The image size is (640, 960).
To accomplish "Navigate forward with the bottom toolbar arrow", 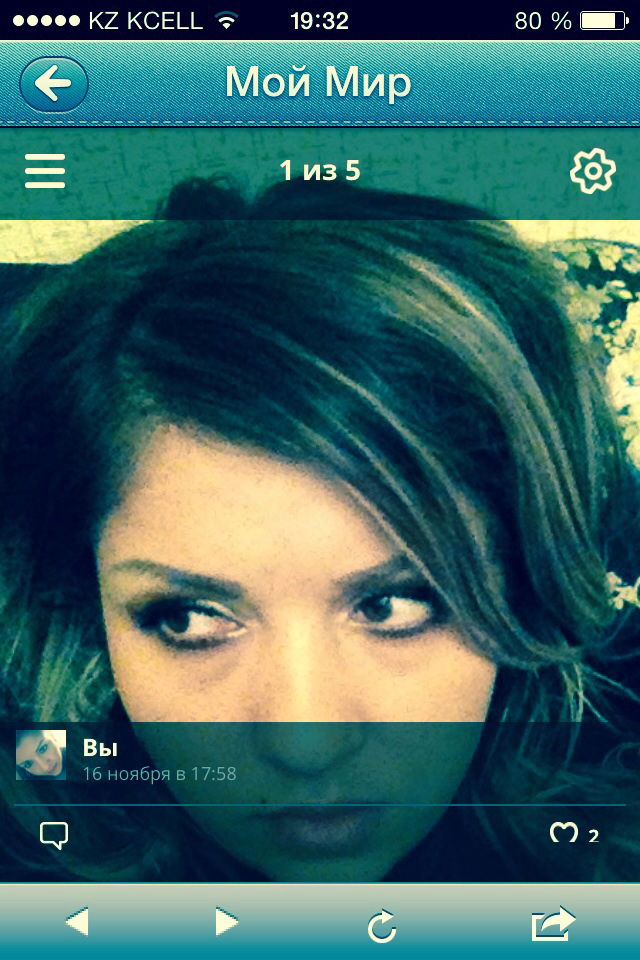I will click(x=227, y=921).
